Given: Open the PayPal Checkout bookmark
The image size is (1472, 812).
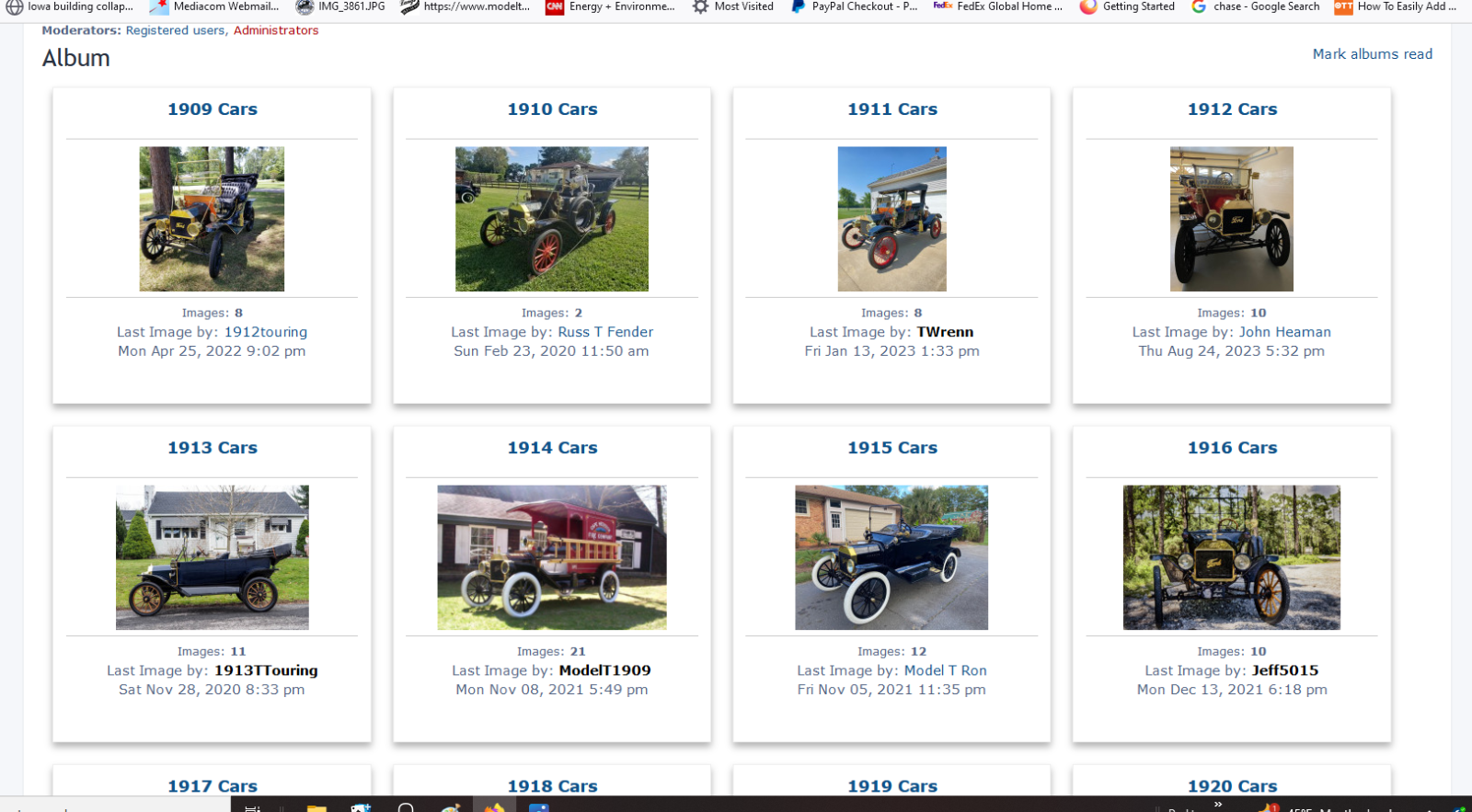Looking at the screenshot, I should click(855, 6).
